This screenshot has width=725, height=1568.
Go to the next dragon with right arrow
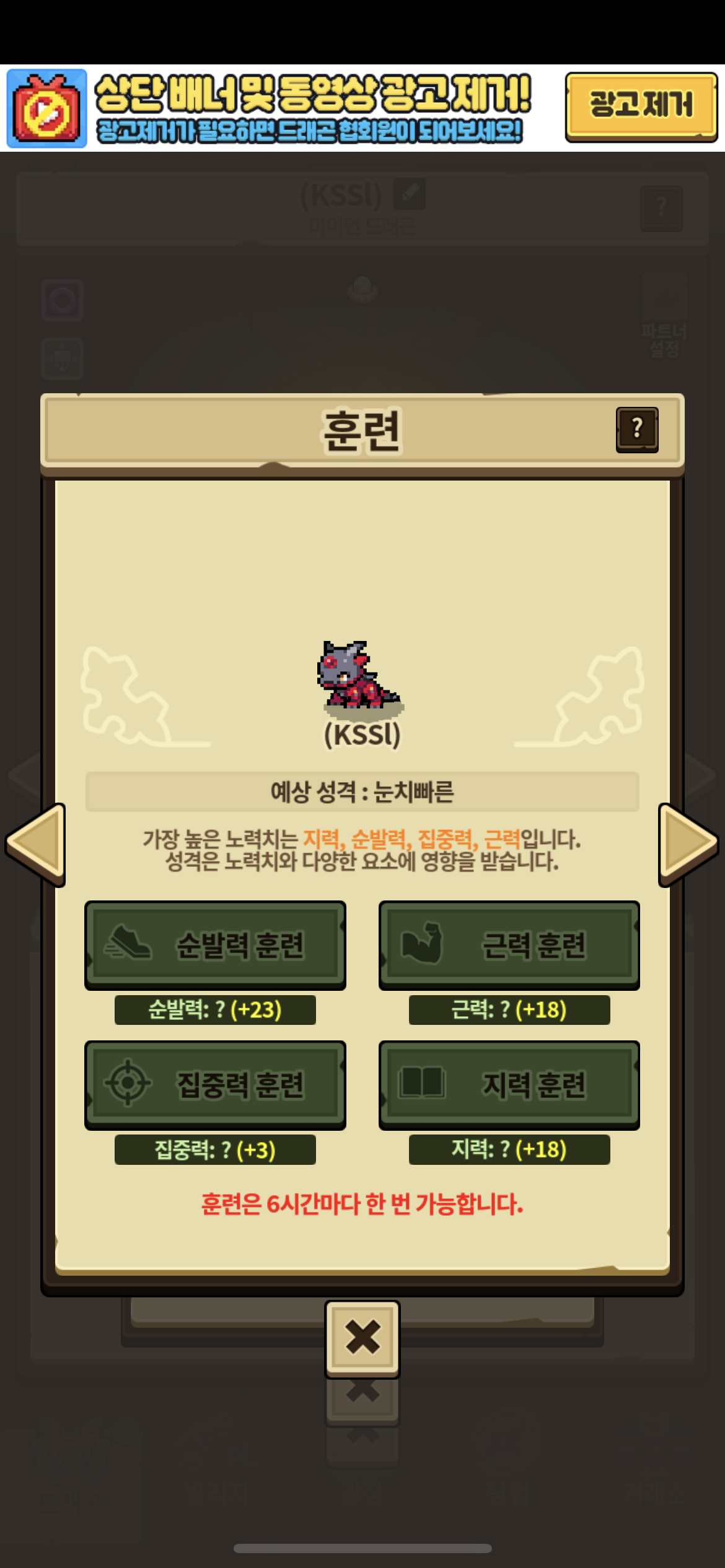[688, 845]
